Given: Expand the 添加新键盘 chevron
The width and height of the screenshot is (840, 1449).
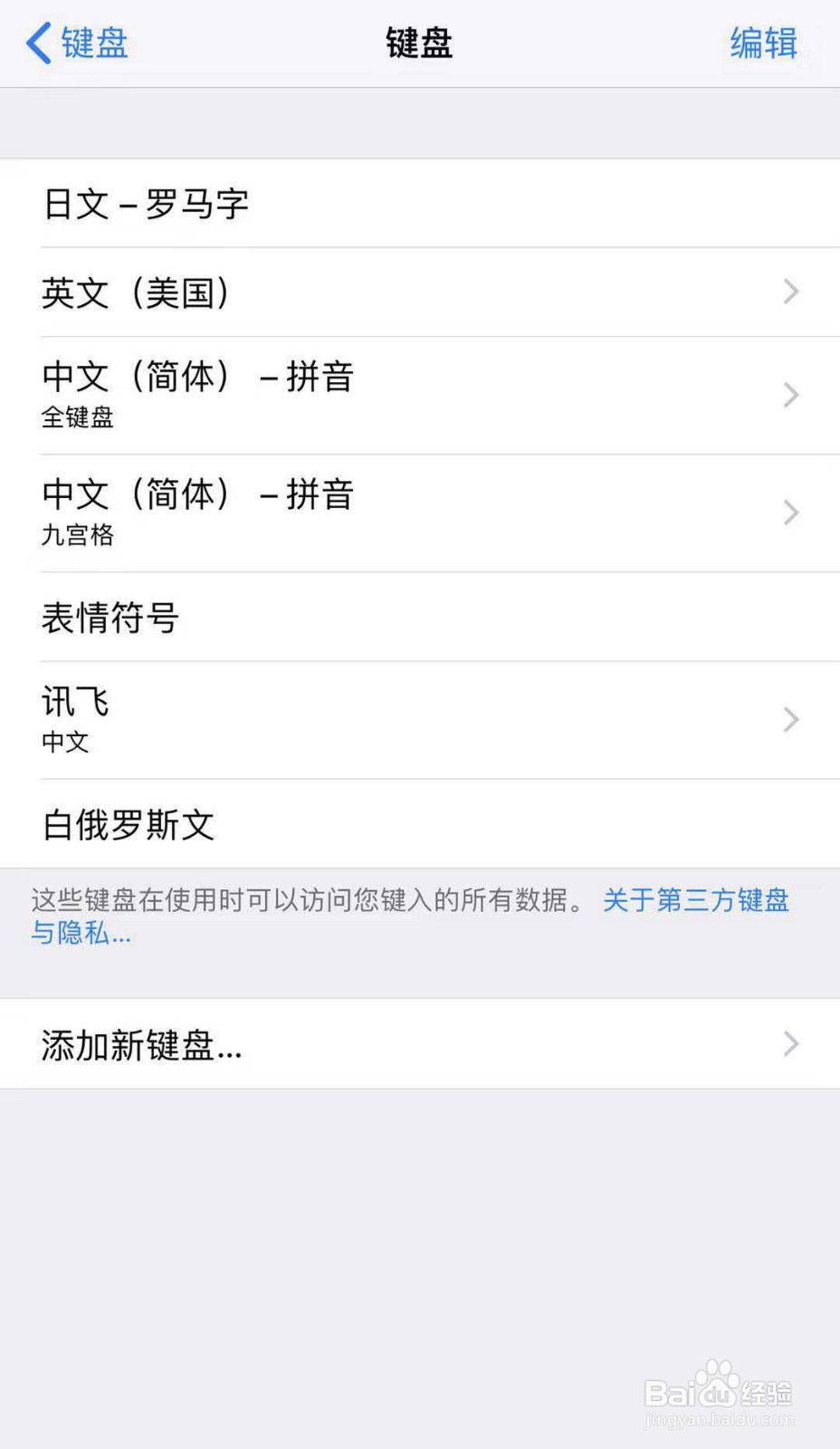Looking at the screenshot, I should 791,1045.
